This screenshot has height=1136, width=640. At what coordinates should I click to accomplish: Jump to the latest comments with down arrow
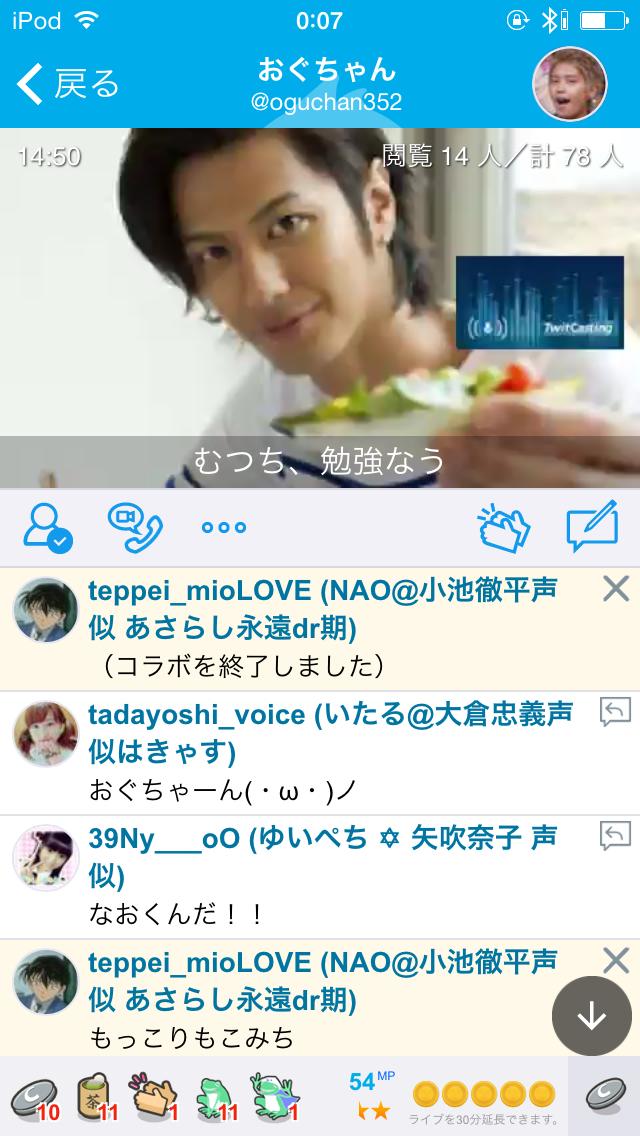[x=592, y=1015]
